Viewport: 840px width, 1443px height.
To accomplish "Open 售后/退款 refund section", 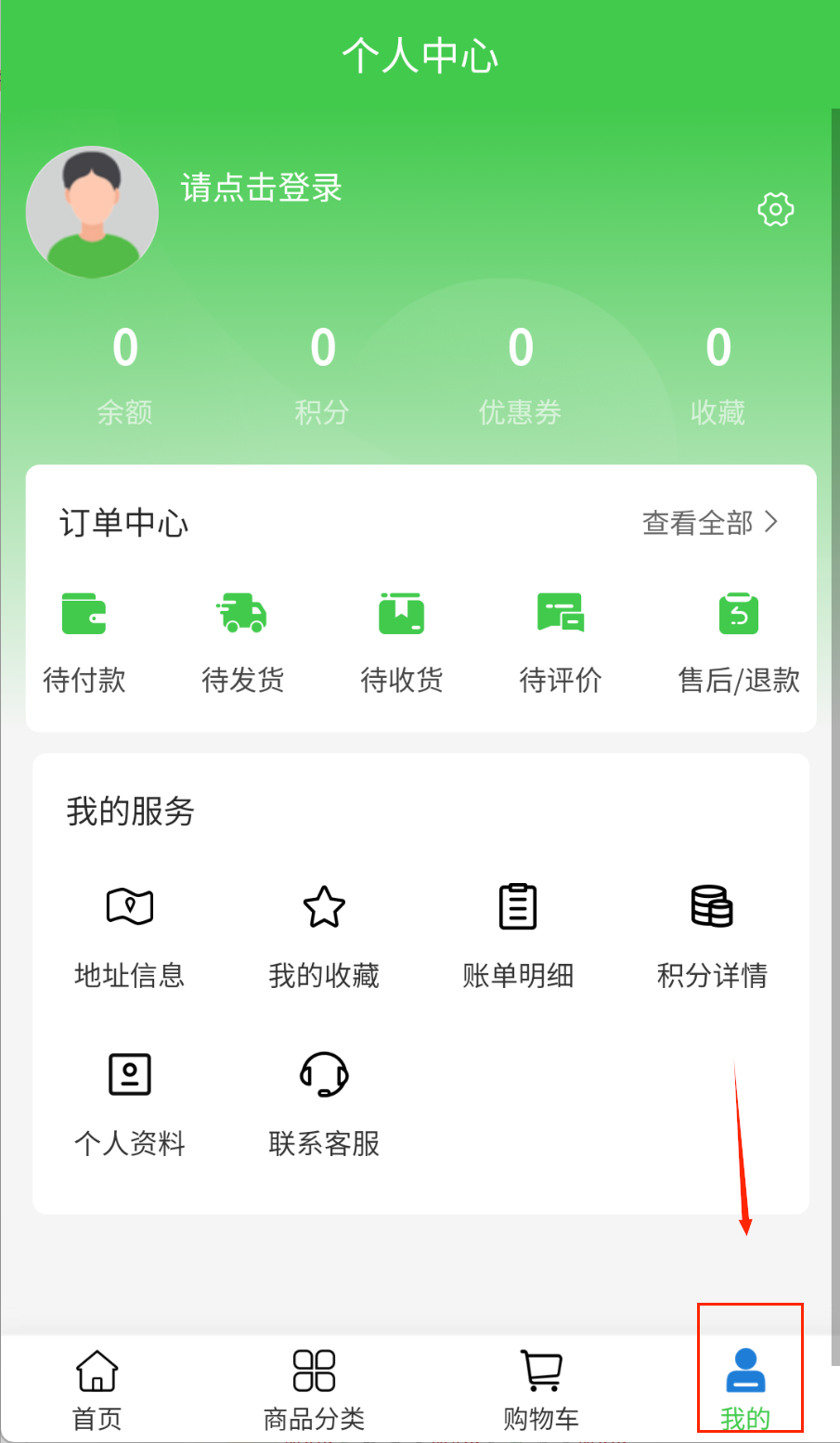I will (739, 640).
